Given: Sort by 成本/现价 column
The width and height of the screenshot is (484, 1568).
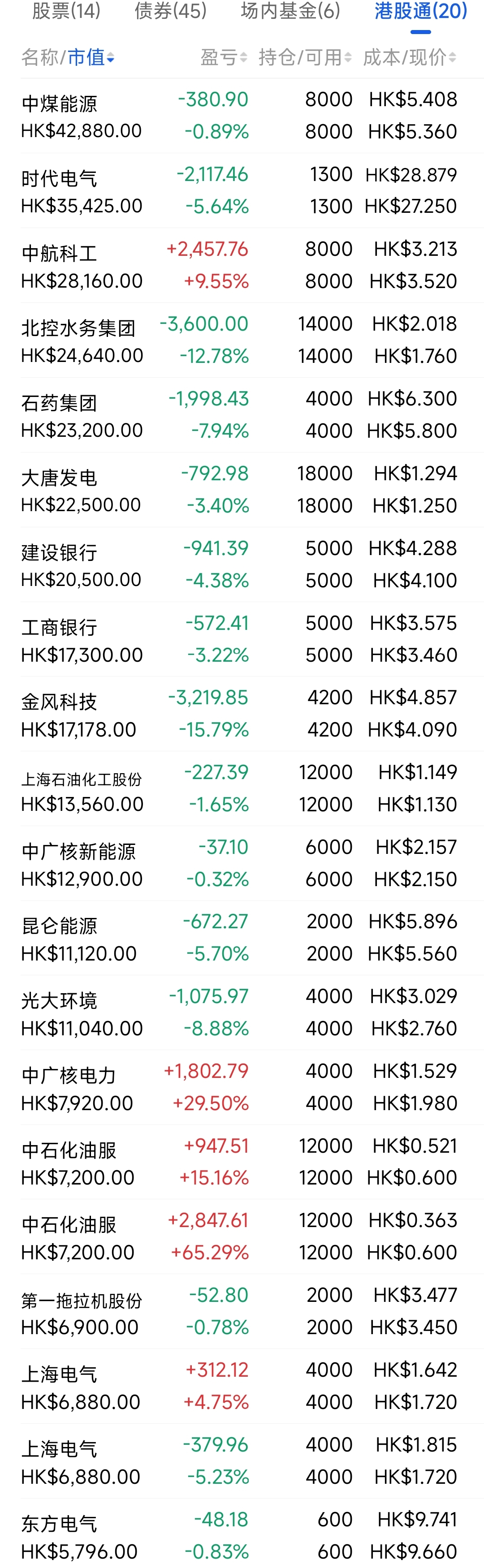Looking at the screenshot, I should [409, 57].
